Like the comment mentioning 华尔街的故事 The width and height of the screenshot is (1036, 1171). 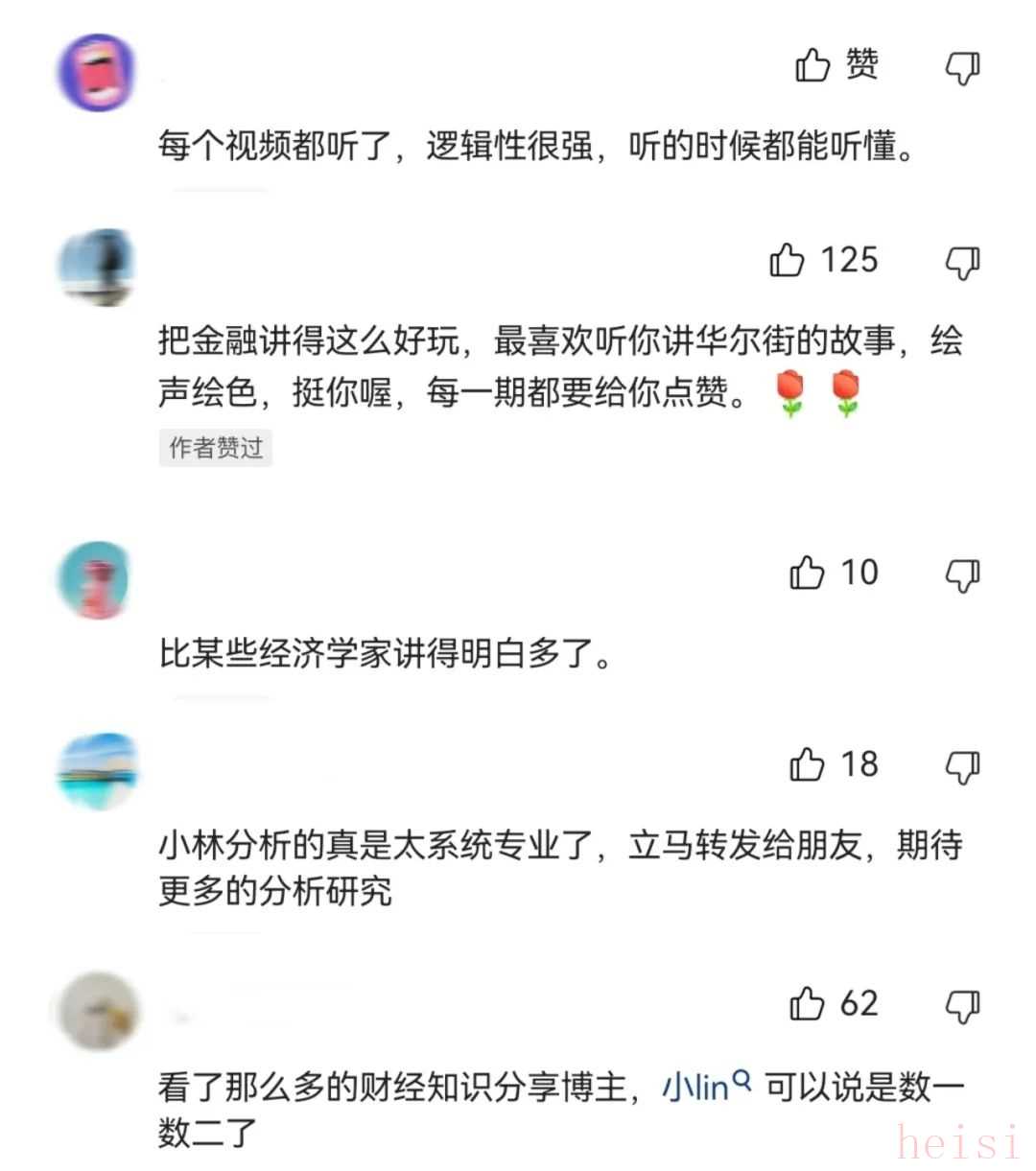point(788,260)
